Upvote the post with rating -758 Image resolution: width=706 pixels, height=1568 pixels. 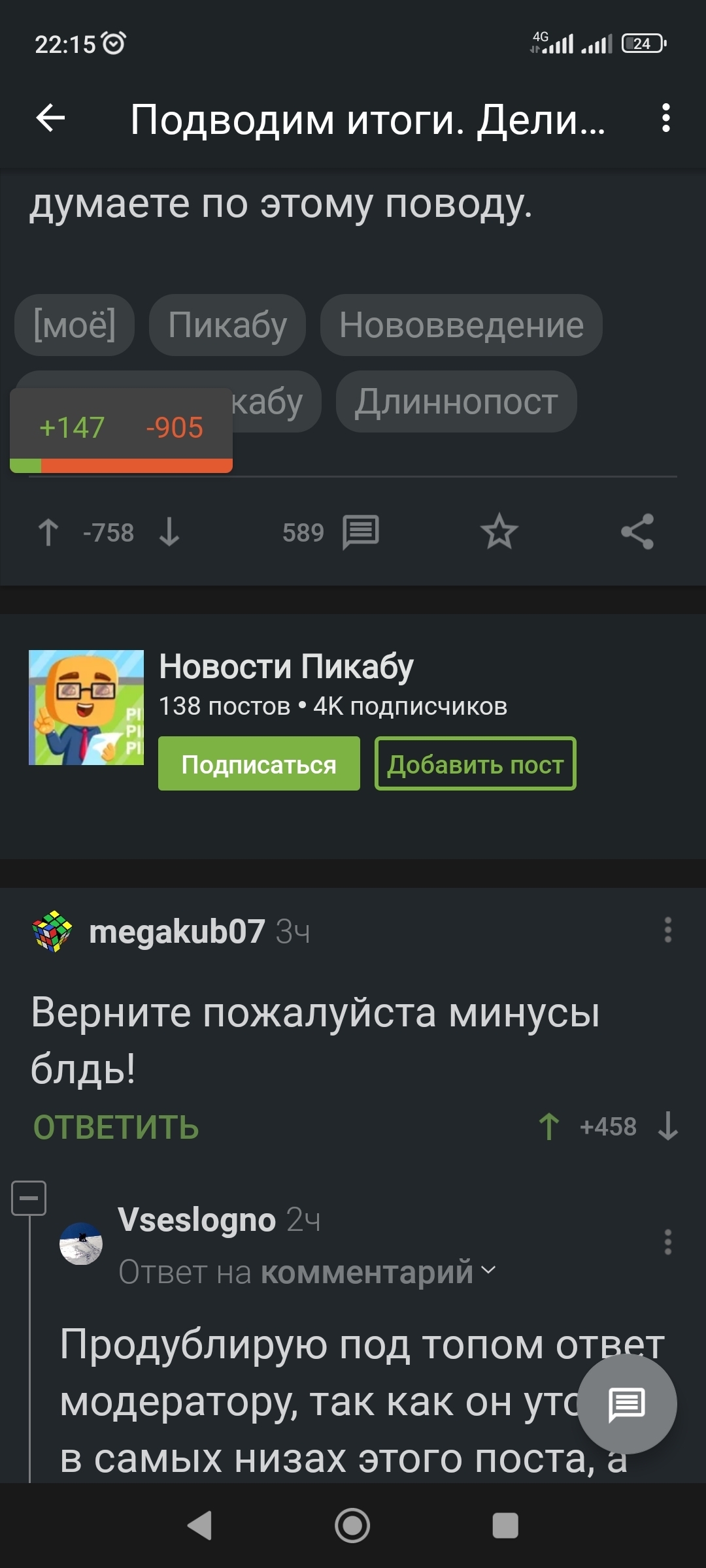pos(48,532)
